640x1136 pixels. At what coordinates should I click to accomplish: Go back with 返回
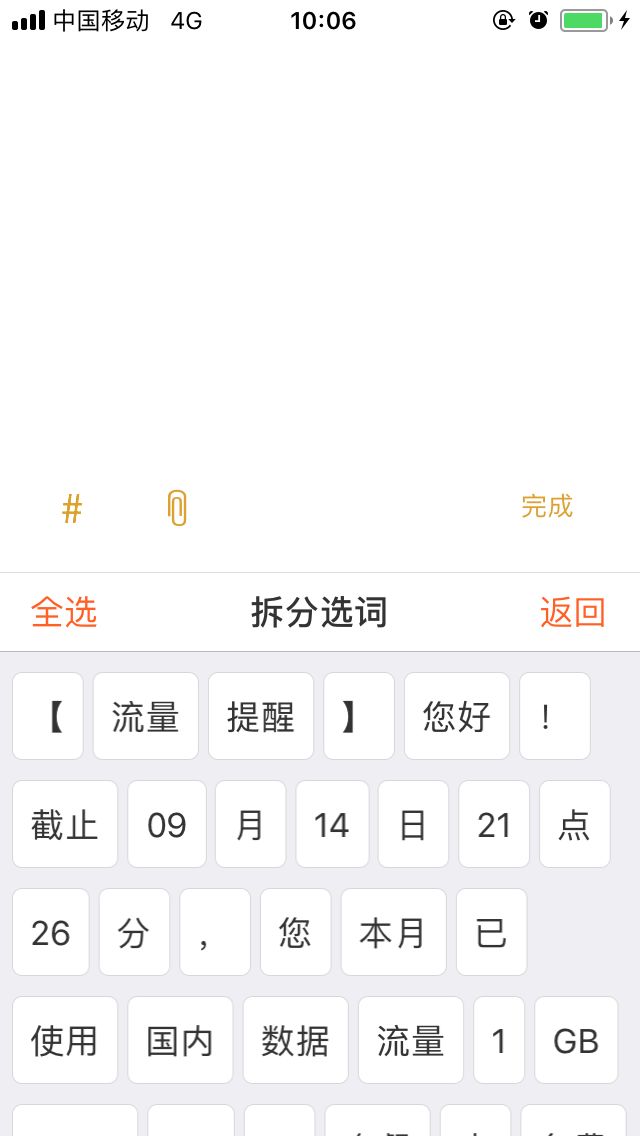click(x=573, y=612)
